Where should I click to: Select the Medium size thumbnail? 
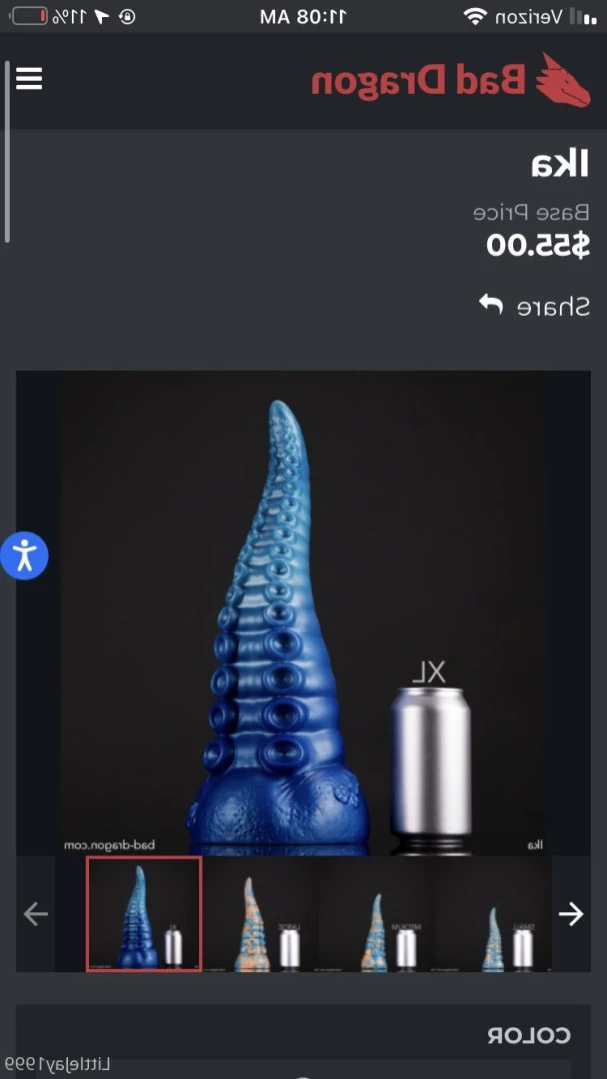click(x=377, y=914)
